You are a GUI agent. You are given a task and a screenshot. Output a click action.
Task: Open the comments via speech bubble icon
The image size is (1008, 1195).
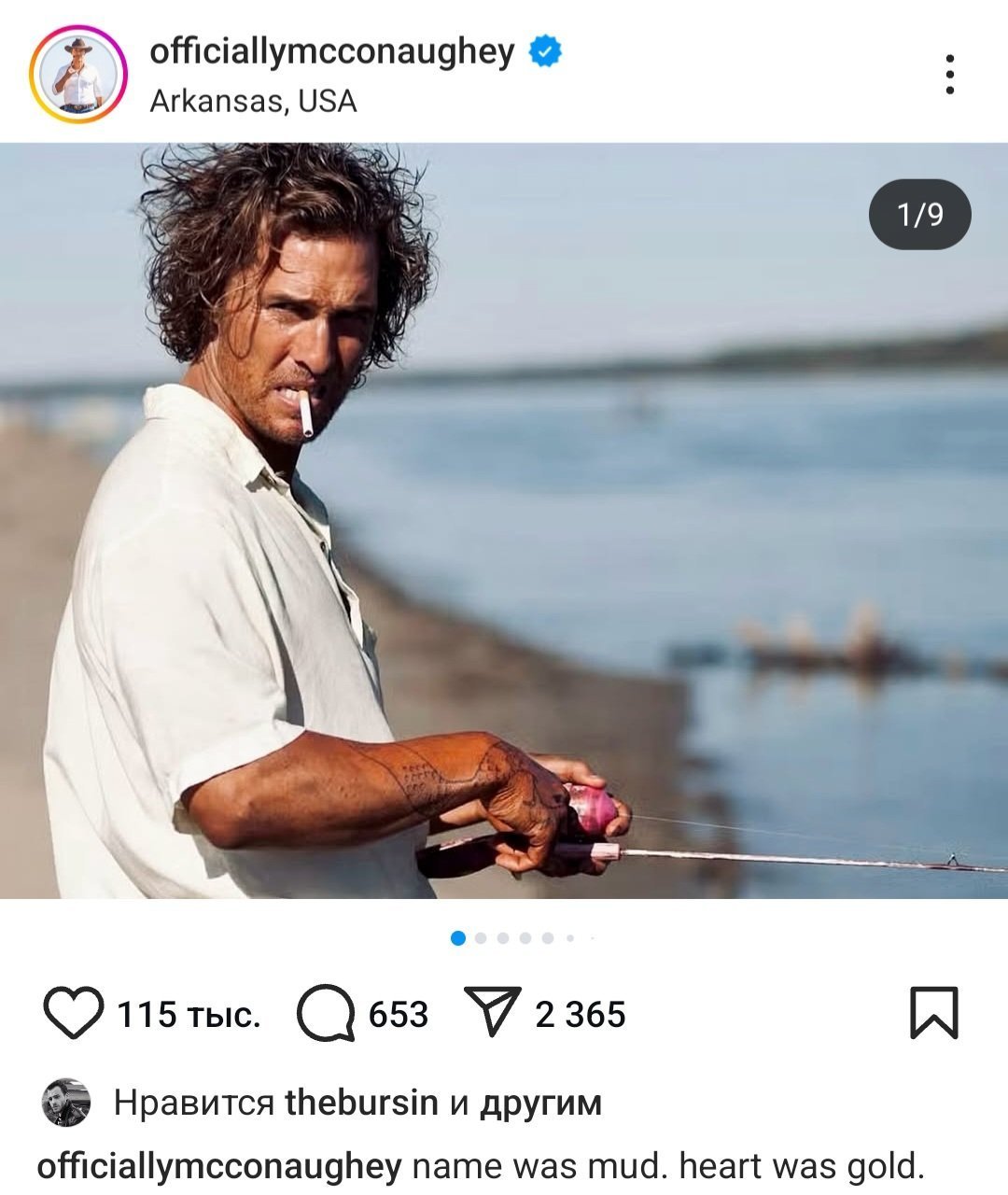(326, 1014)
